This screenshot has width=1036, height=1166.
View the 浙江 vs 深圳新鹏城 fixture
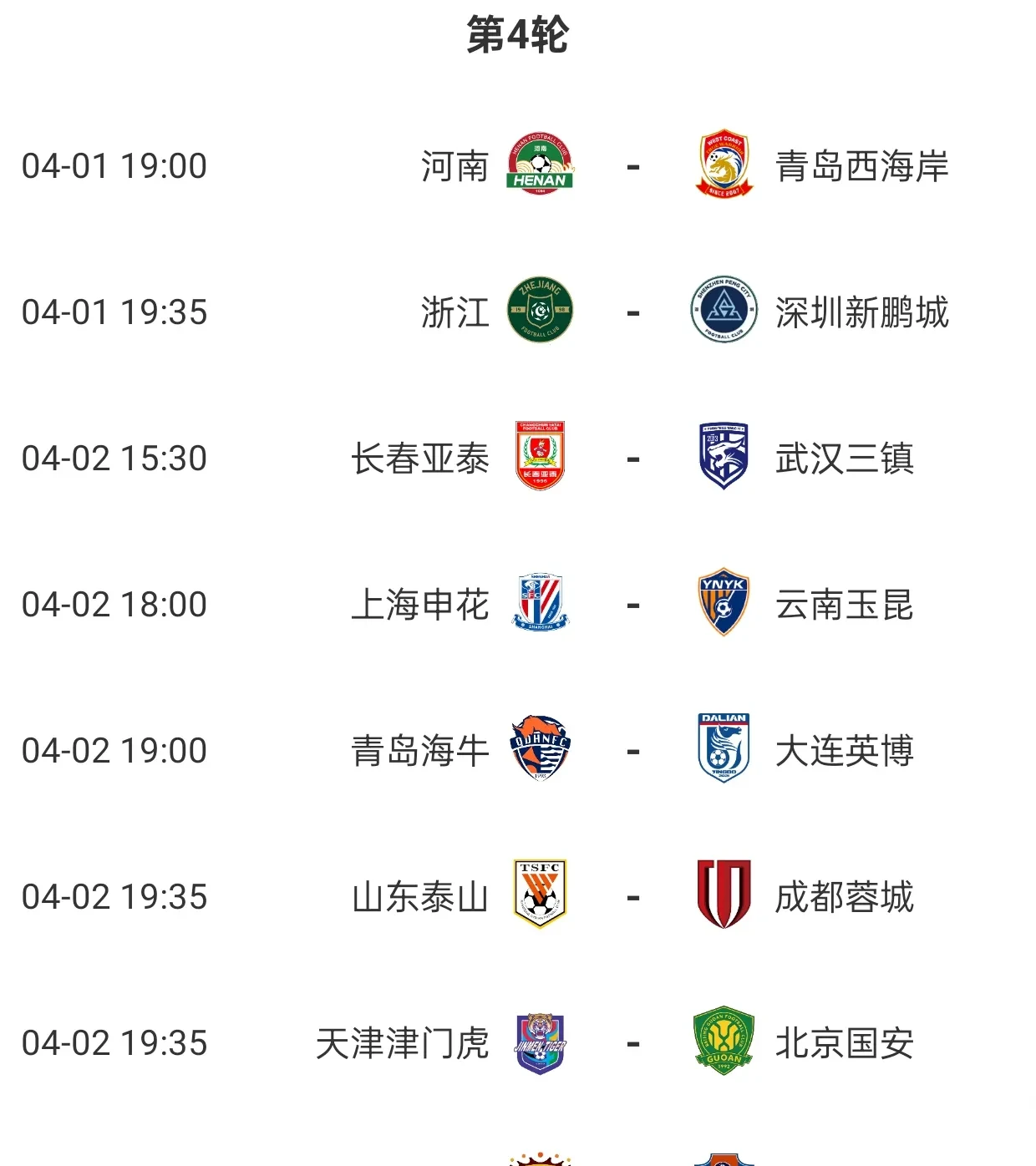pos(632,312)
